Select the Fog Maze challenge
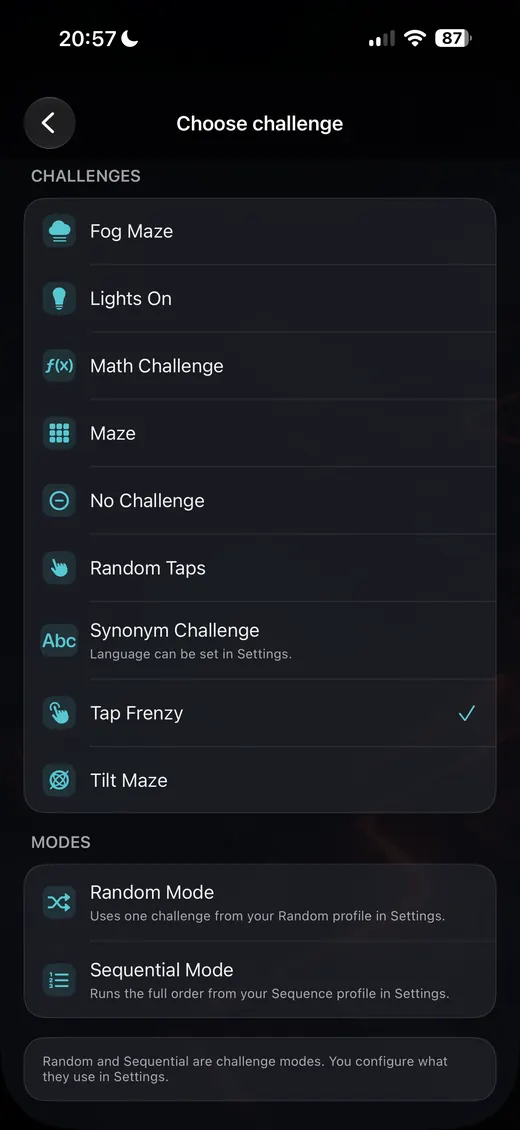This screenshot has width=520, height=1130. click(260, 231)
